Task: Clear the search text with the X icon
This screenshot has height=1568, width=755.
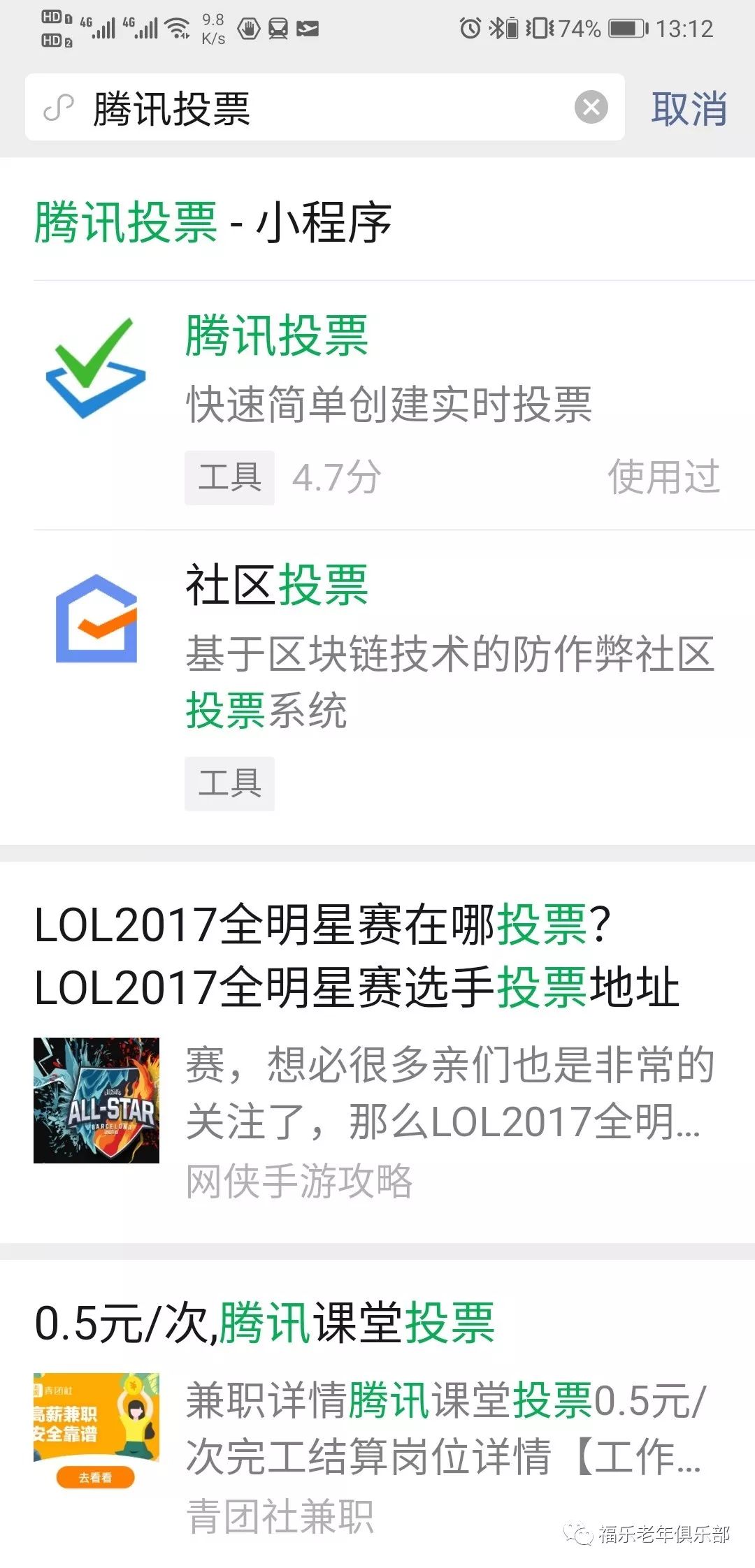Action: pos(591,108)
